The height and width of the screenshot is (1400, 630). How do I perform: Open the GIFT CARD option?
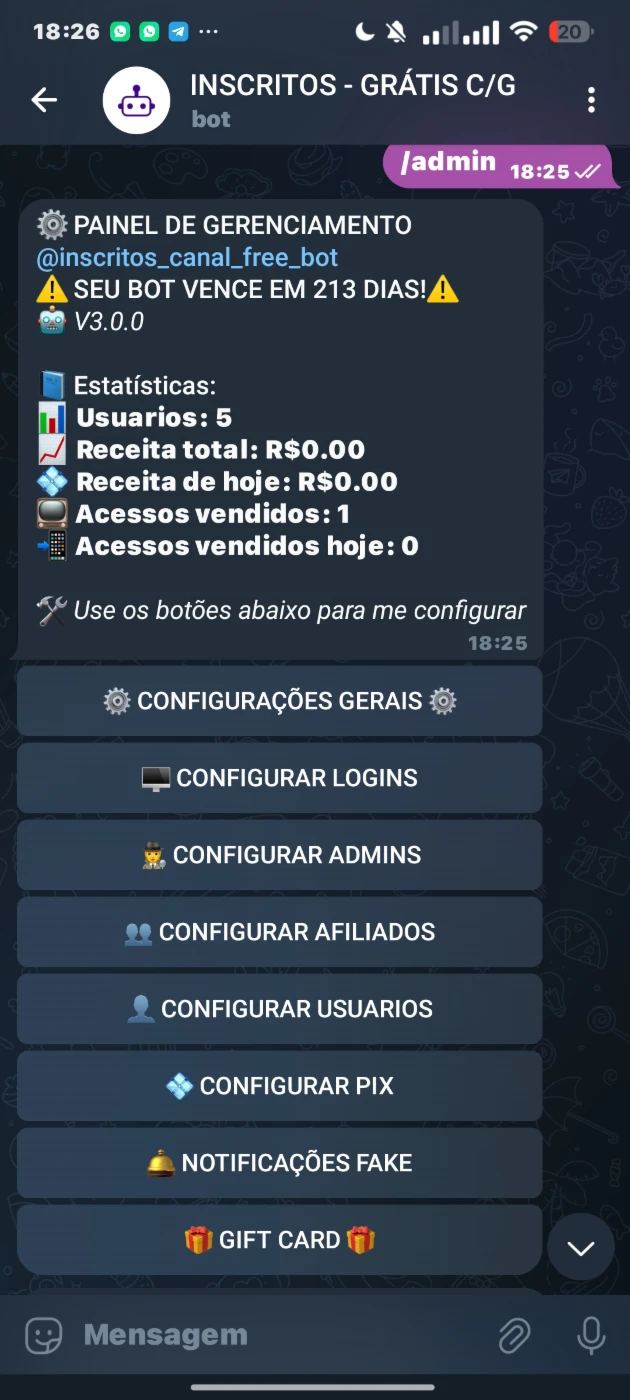point(280,1240)
